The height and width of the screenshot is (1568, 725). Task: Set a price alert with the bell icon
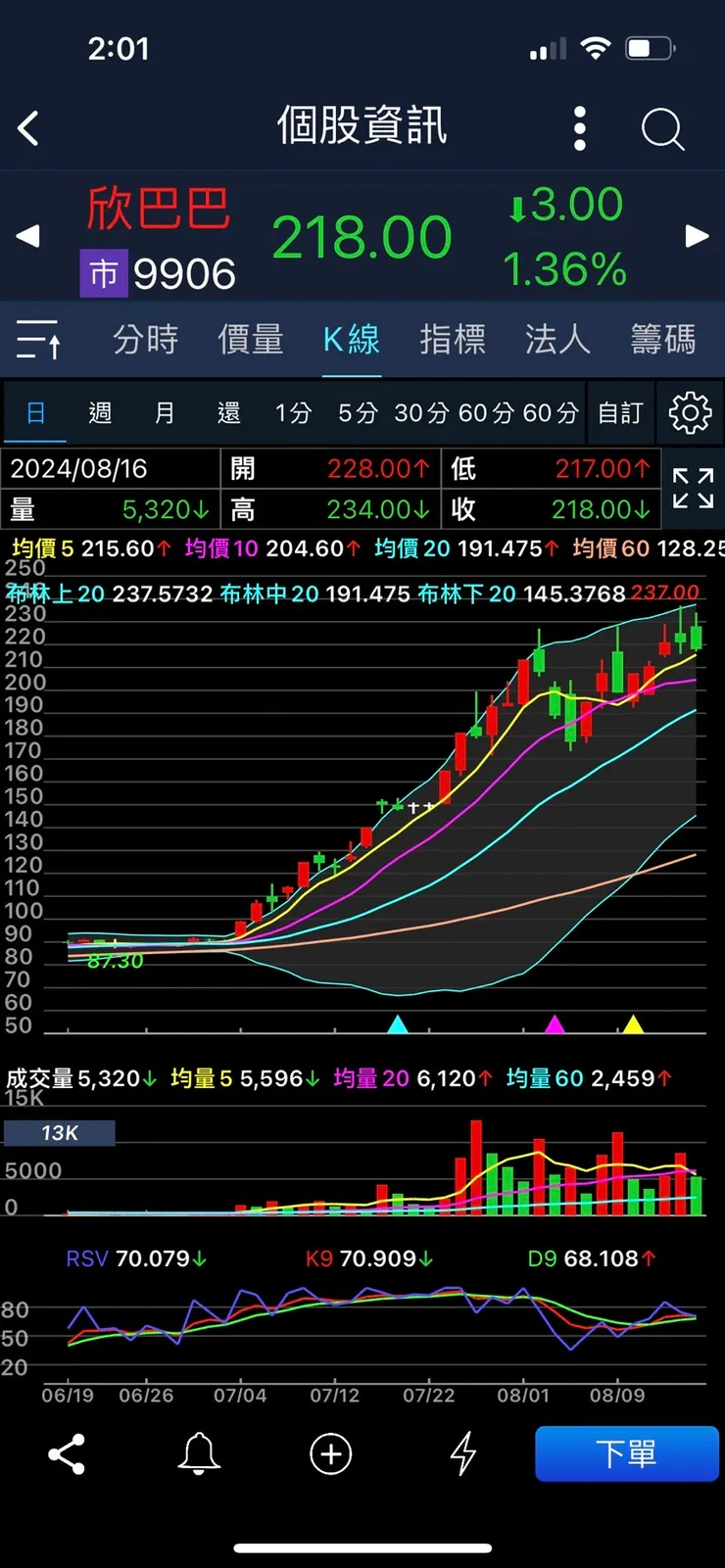[198, 1454]
